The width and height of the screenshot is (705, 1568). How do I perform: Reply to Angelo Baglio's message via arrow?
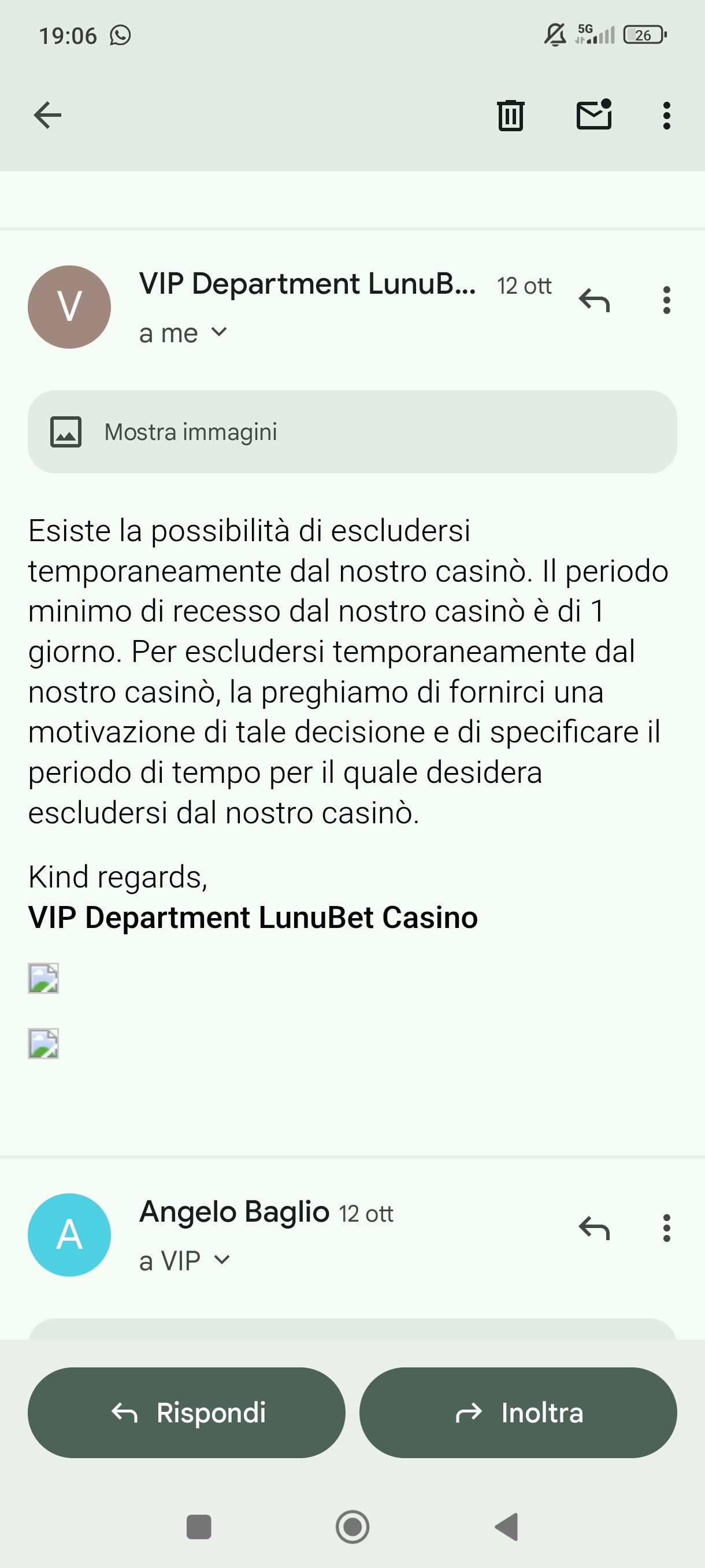593,1227
